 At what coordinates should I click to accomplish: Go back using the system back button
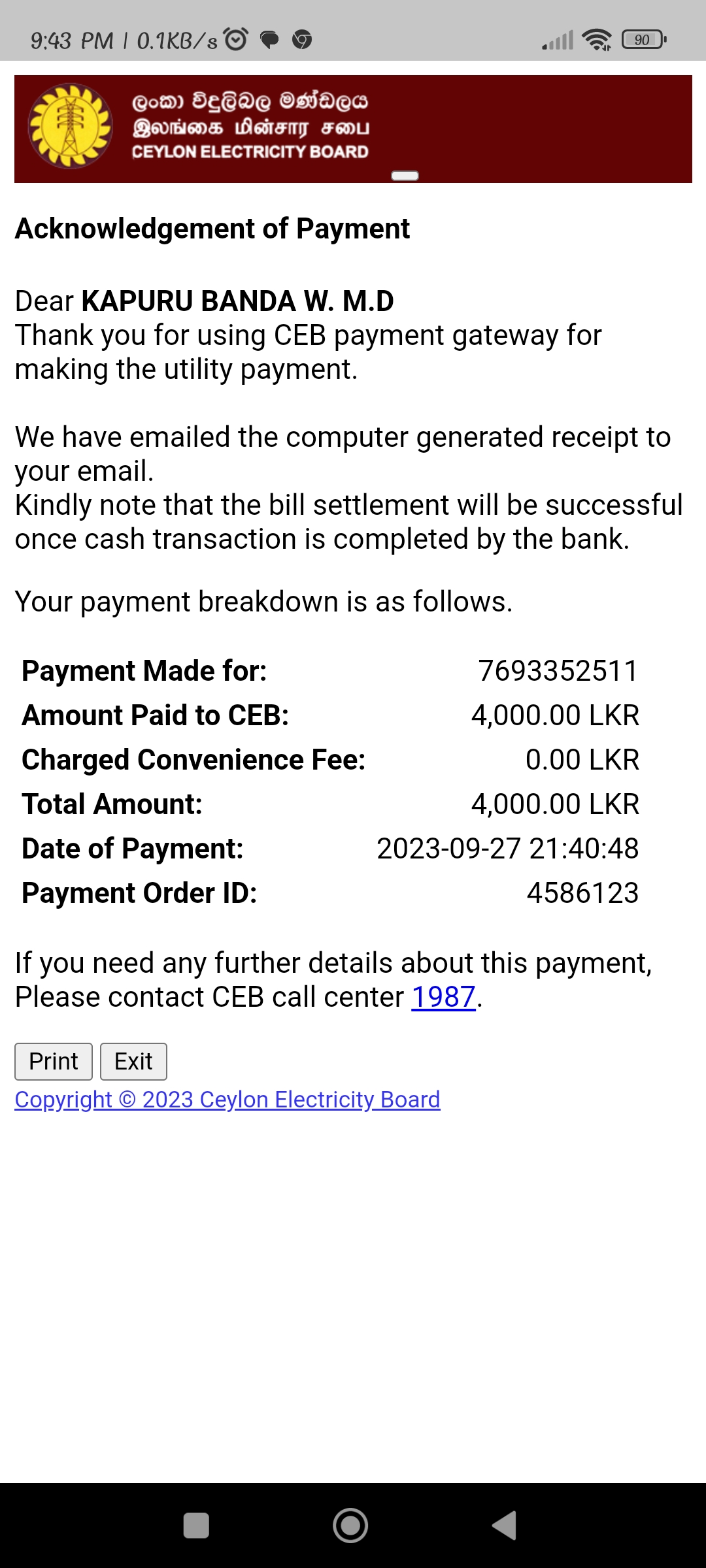[x=504, y=1526]
